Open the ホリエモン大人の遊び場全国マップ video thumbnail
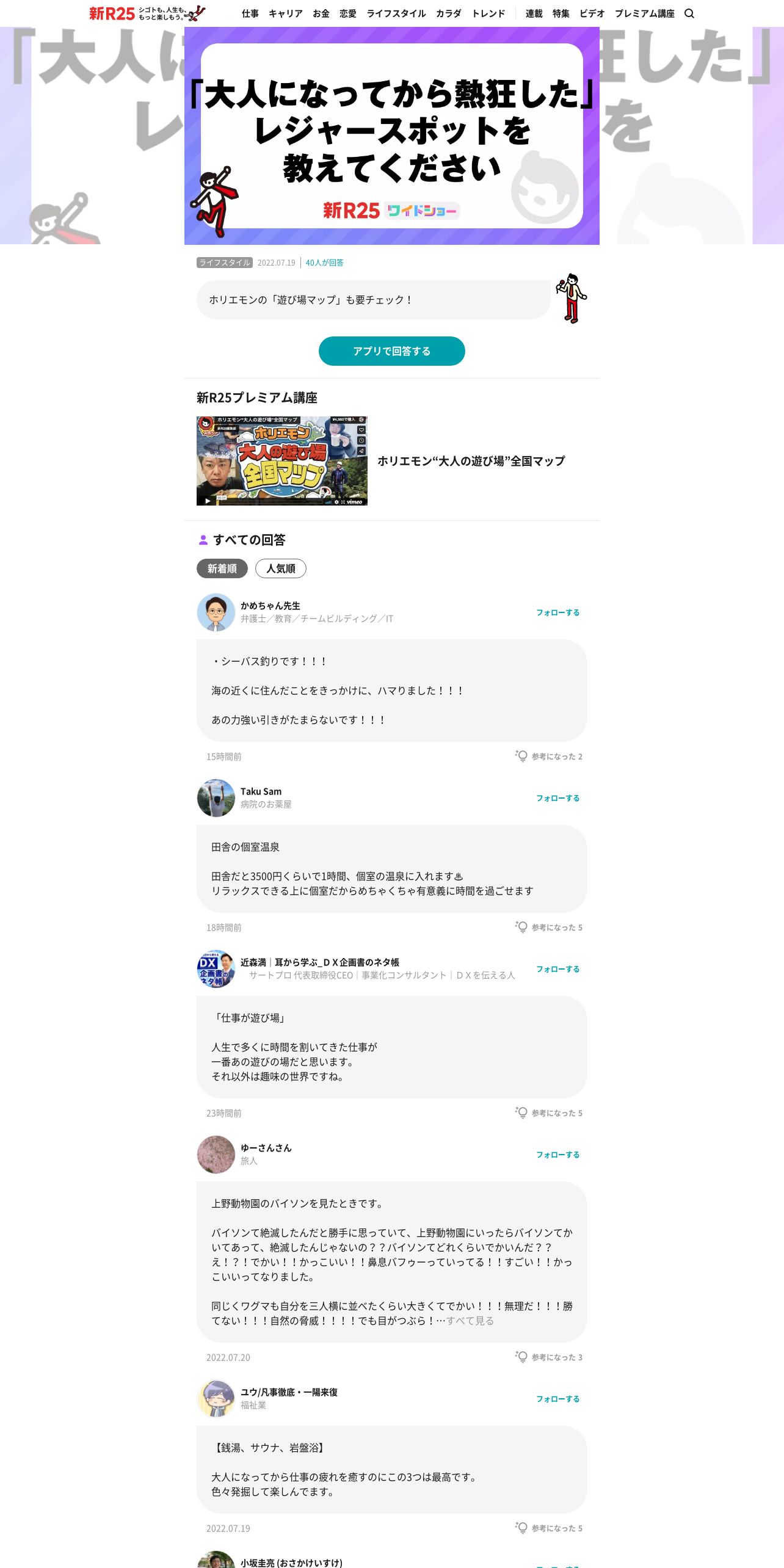Viewport: 784px width, 1568px height. coord(282,461)
